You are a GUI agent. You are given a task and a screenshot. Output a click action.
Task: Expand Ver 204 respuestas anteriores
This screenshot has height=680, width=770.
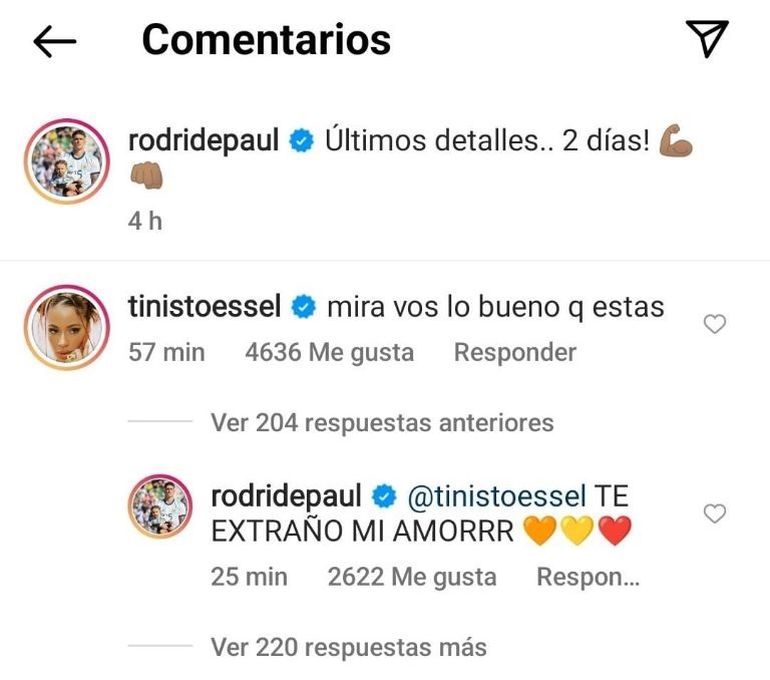[381, 423]
